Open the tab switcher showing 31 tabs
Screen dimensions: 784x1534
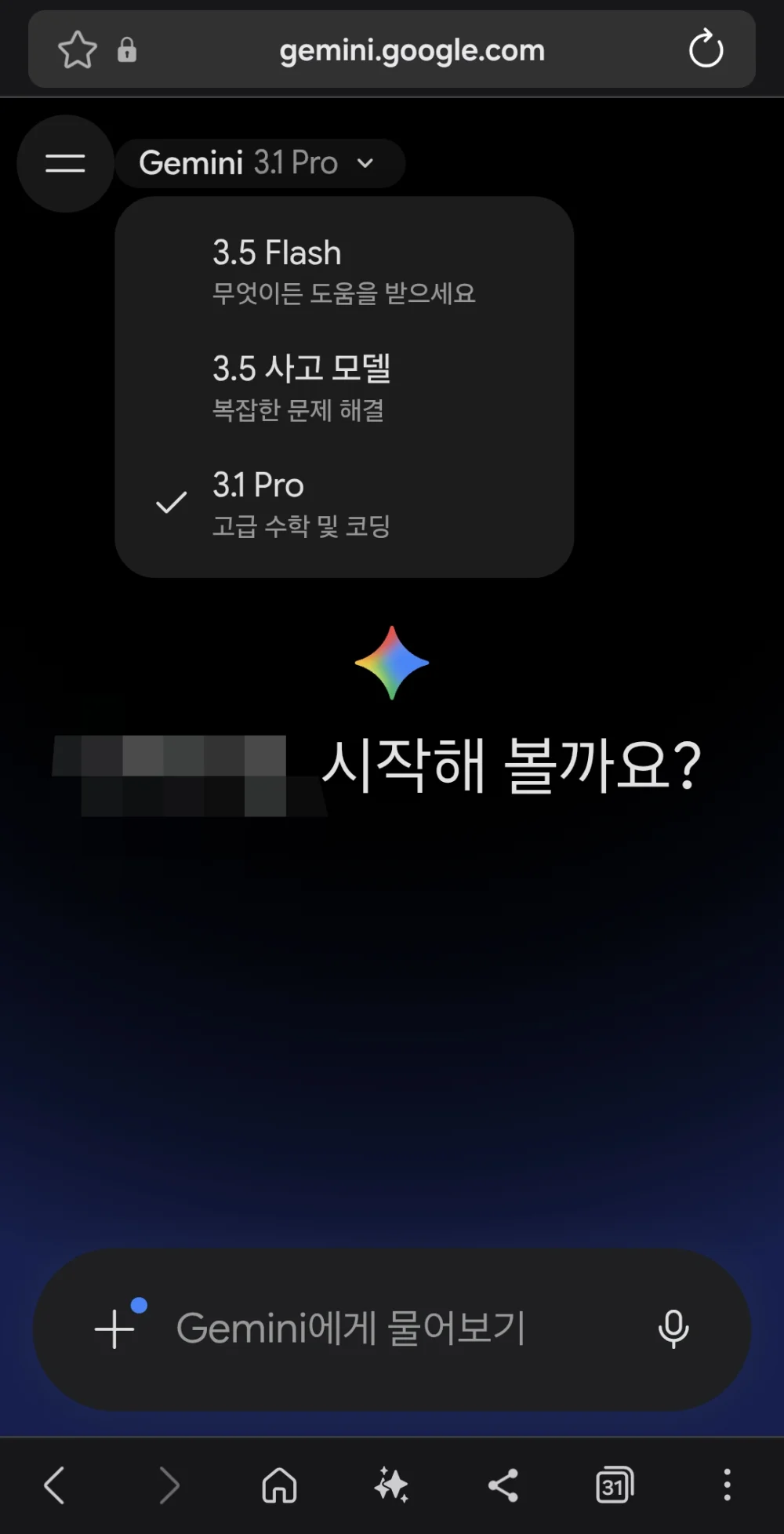pos(615,1485)
